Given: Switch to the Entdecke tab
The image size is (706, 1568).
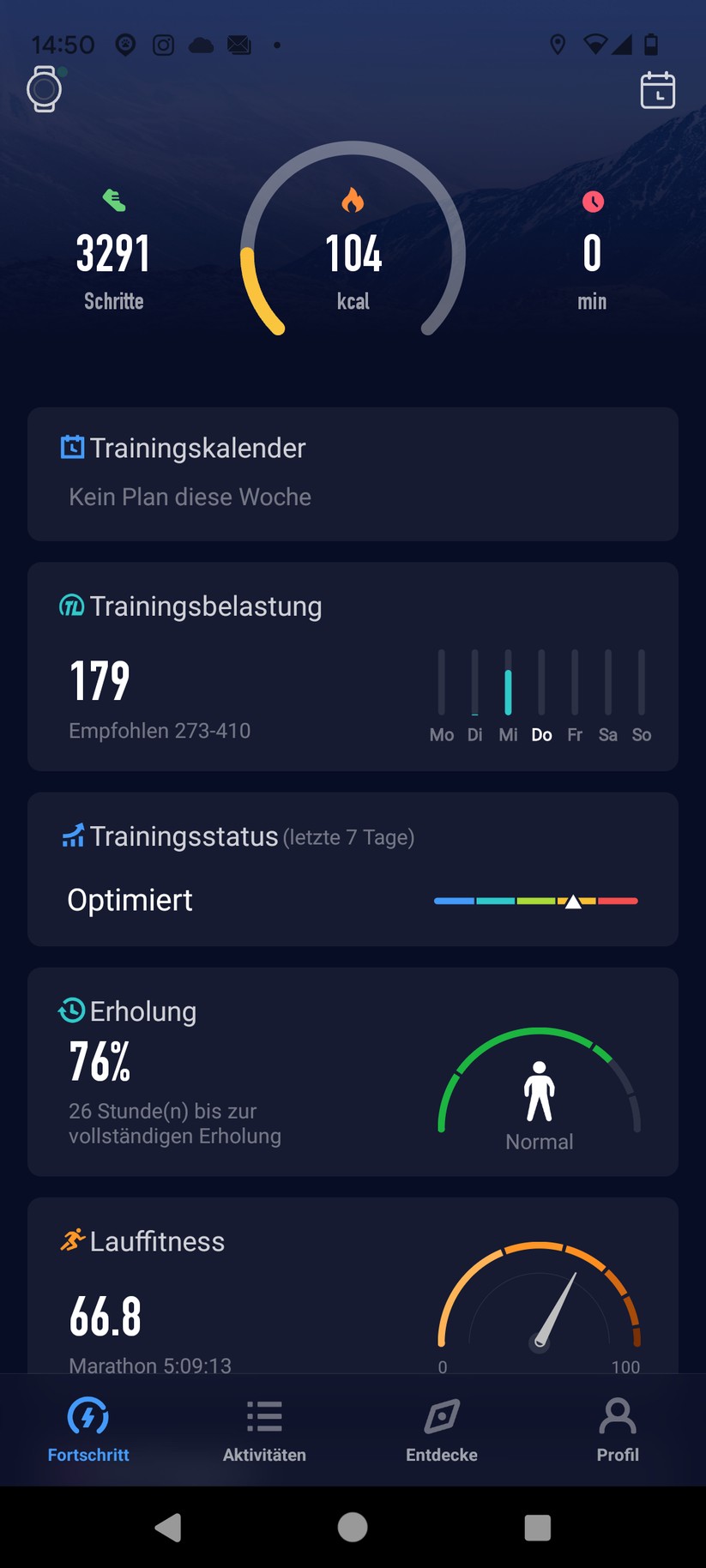Looking at the screenshot, I should 442,1430.
